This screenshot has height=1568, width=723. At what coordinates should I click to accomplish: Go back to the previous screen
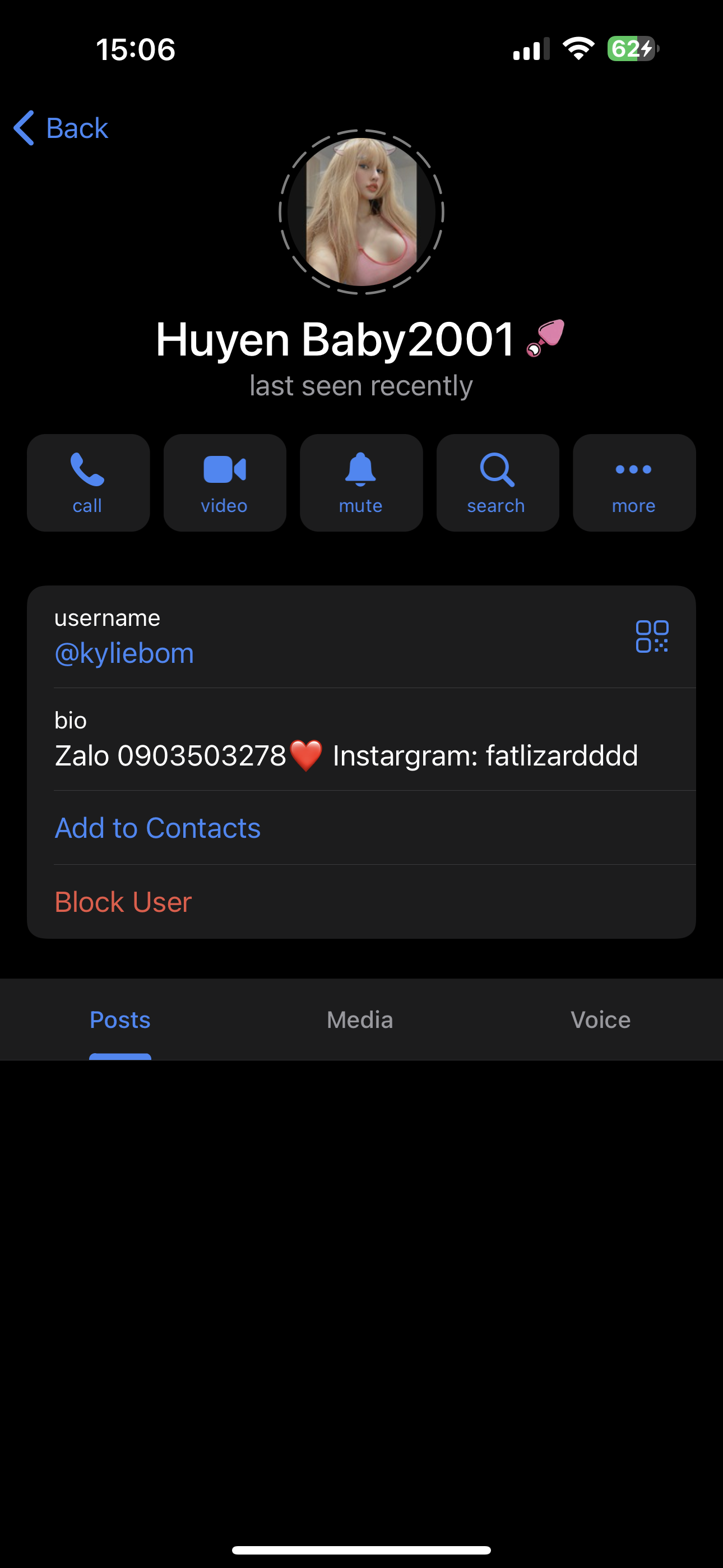click(x=61, y=128)
